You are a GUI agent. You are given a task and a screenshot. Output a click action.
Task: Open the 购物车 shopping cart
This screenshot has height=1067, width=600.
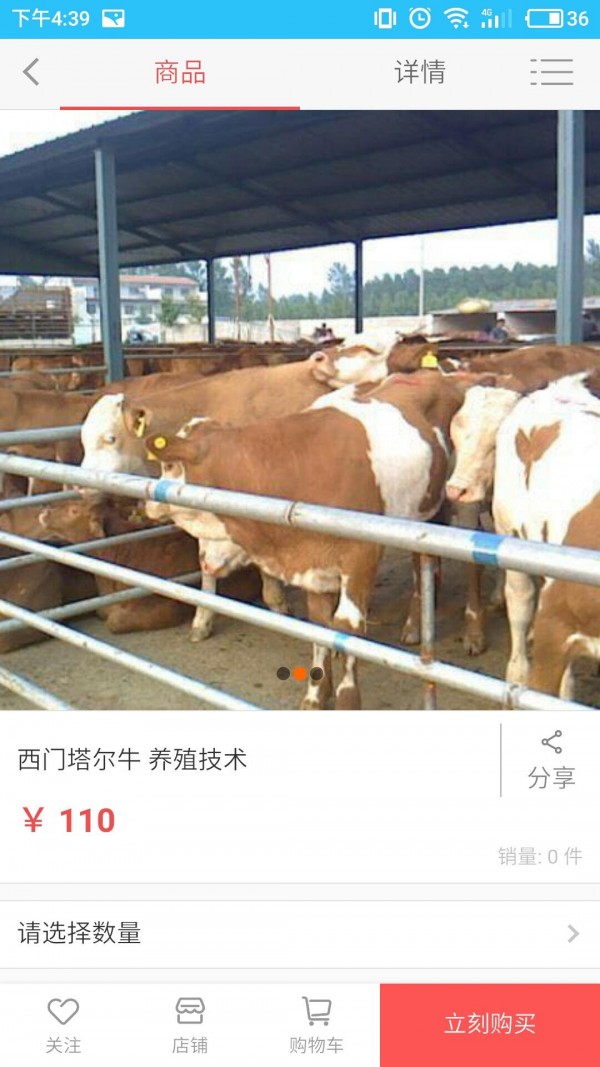pos(316,1025)
